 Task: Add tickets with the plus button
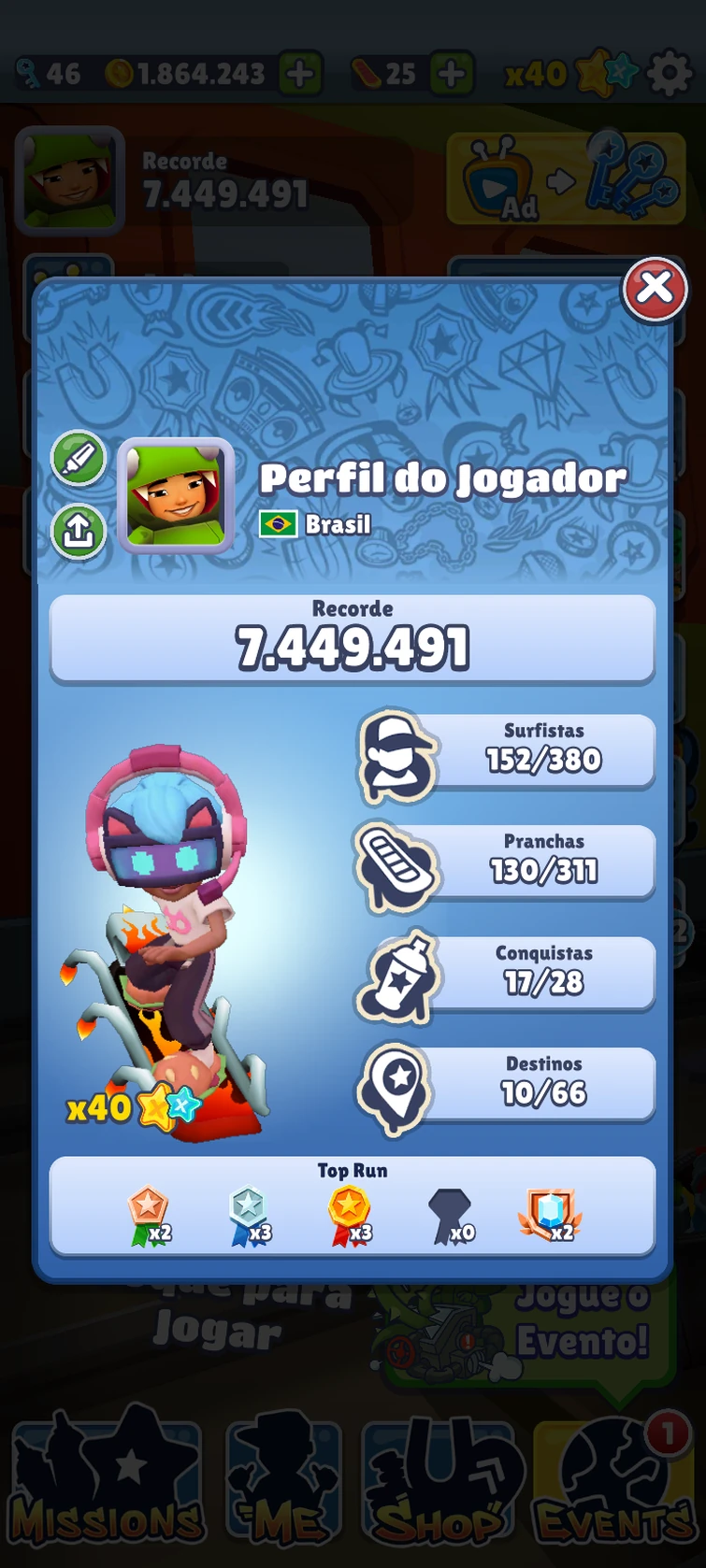click(x=452, y=73)
